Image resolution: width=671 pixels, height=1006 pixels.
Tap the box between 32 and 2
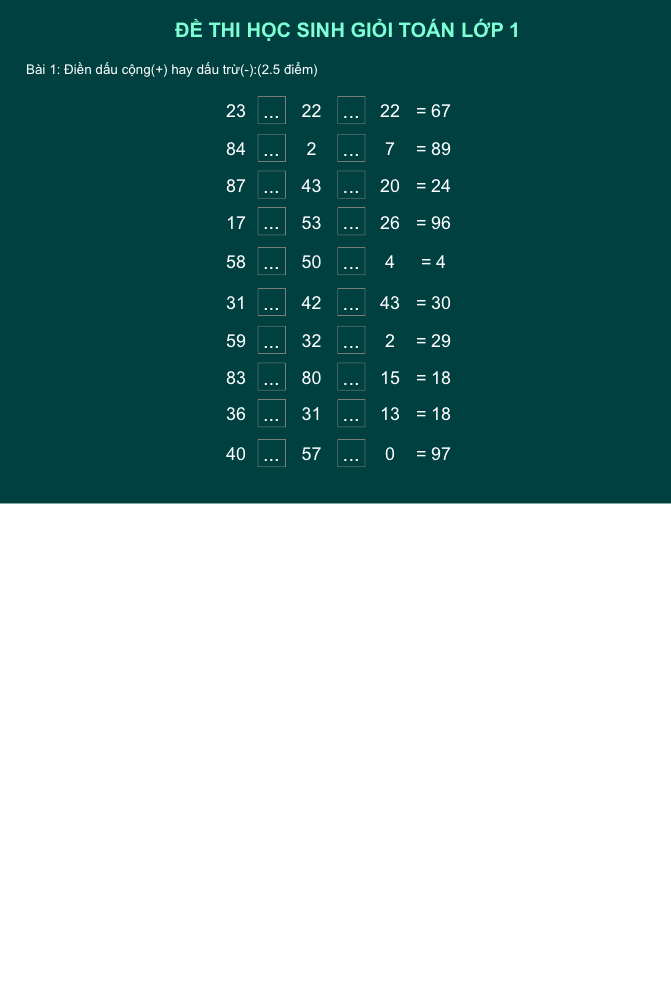click(x=351, y=340)
